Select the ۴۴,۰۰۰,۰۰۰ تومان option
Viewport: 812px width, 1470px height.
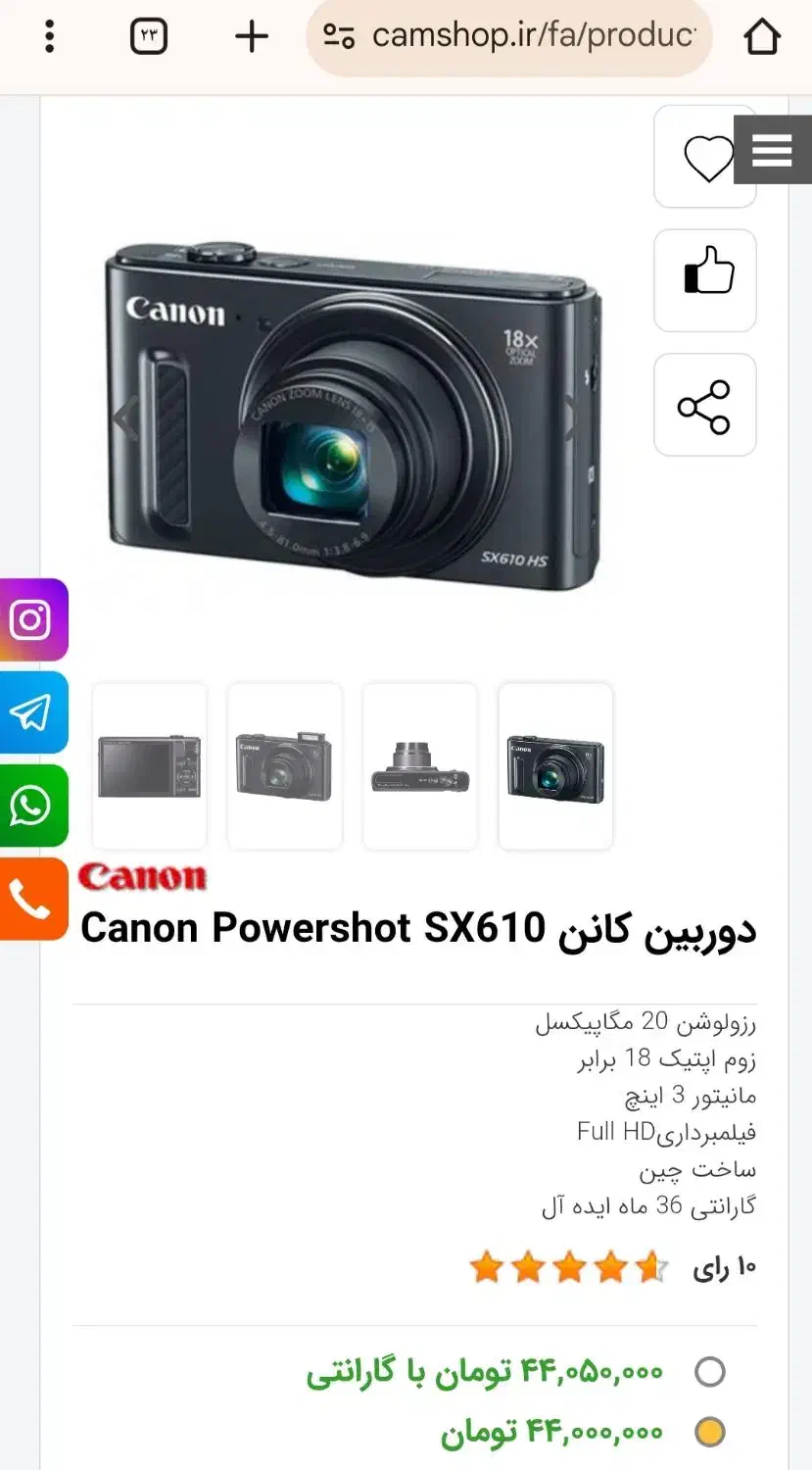coord(710,1432)
